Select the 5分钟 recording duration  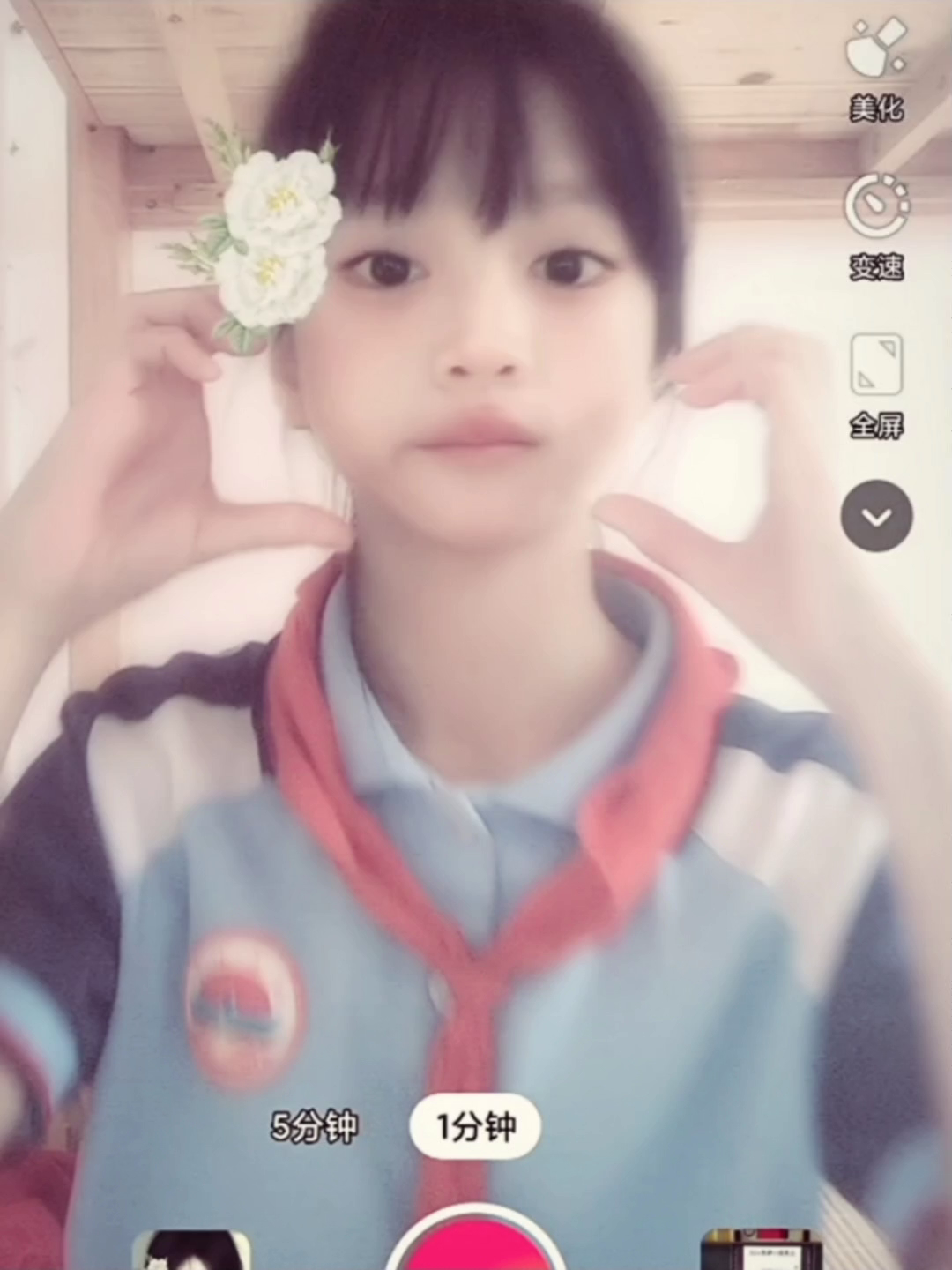pyautogui.click(x=315, y=1126)
